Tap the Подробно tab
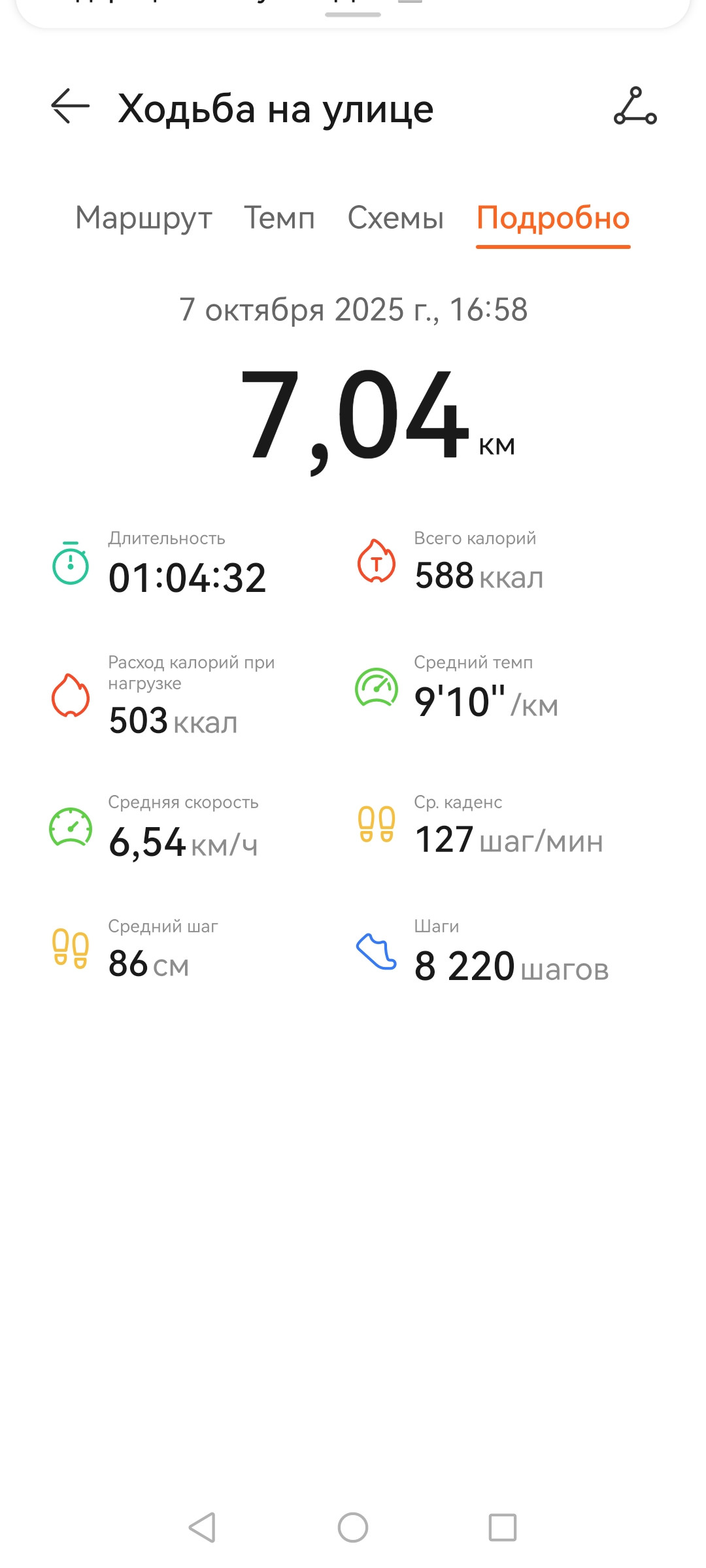706x1568 pixels. pos(553,219)
